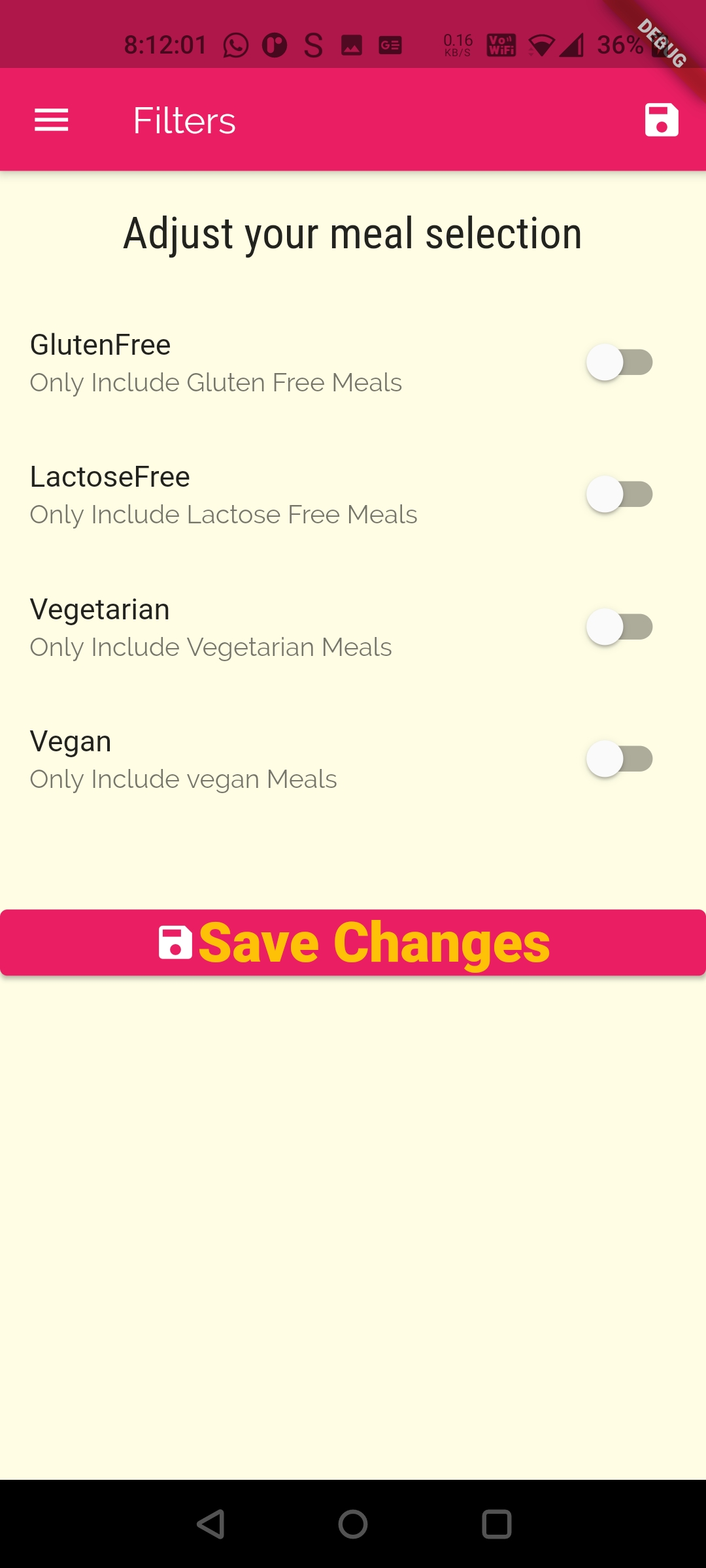
Task: Select the GlutenFree filter label
Action: pyautogui.click(x=100, y=344)
